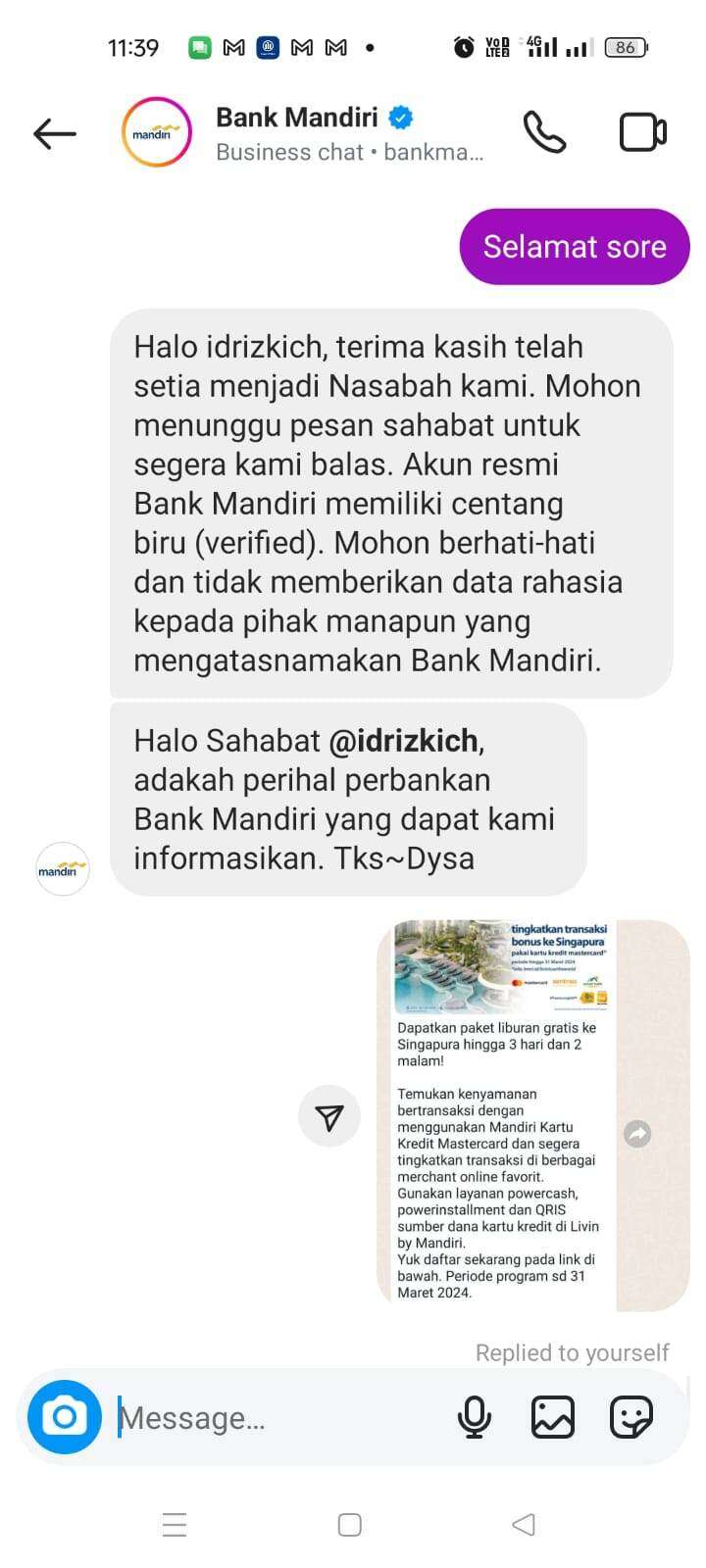This screenshot has height=1568, width=706.
Task: Go back using the top-left arrow
Action: [x=55, y=133]
